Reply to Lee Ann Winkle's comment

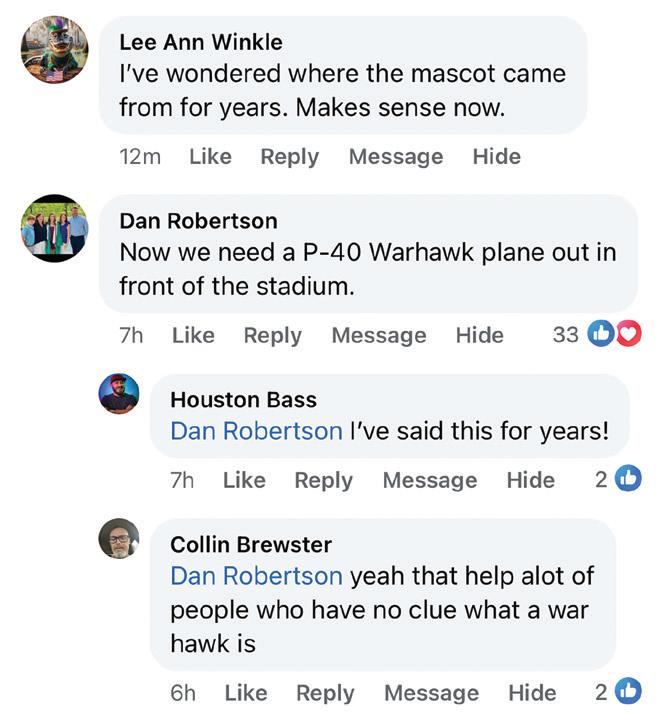coord(289,157)
